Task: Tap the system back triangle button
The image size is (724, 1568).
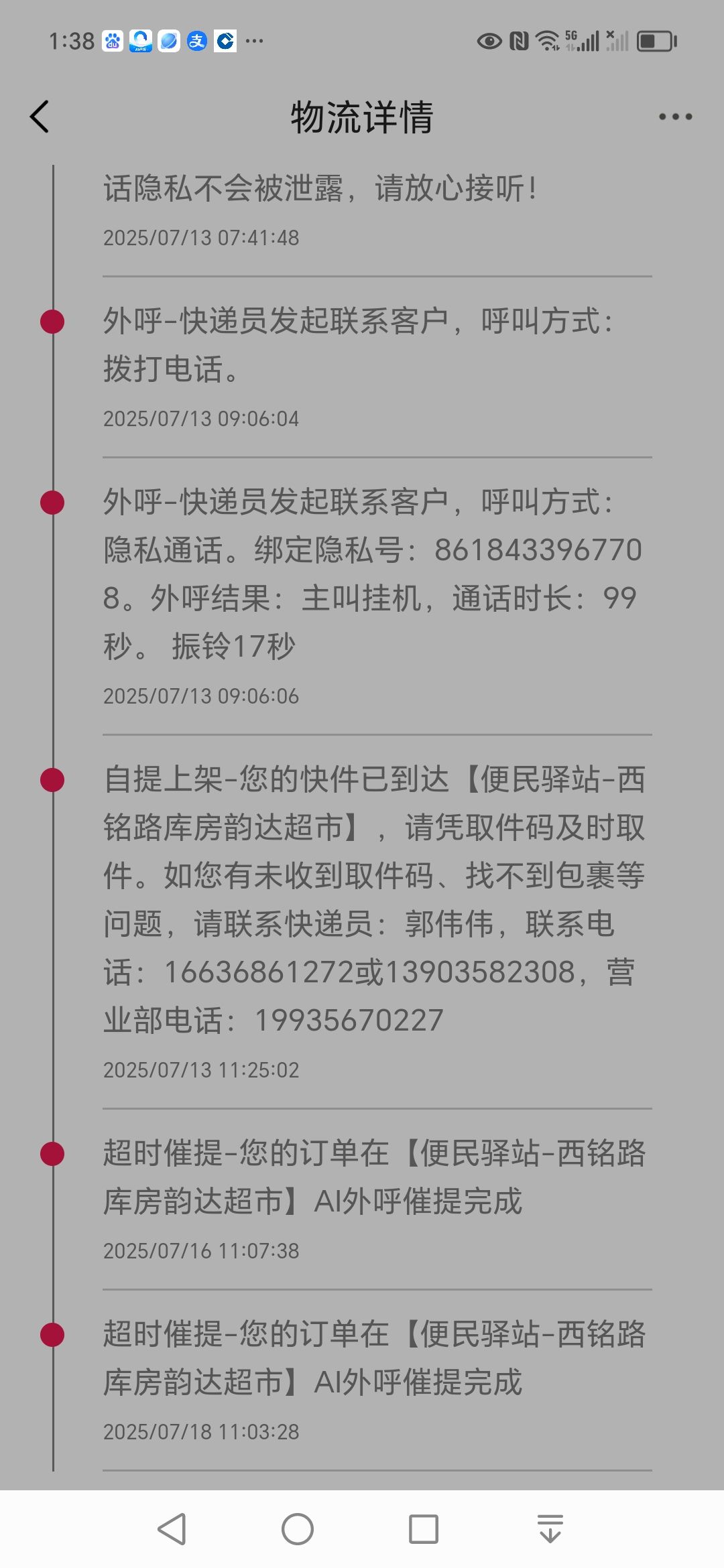Action: (172, 1529)
